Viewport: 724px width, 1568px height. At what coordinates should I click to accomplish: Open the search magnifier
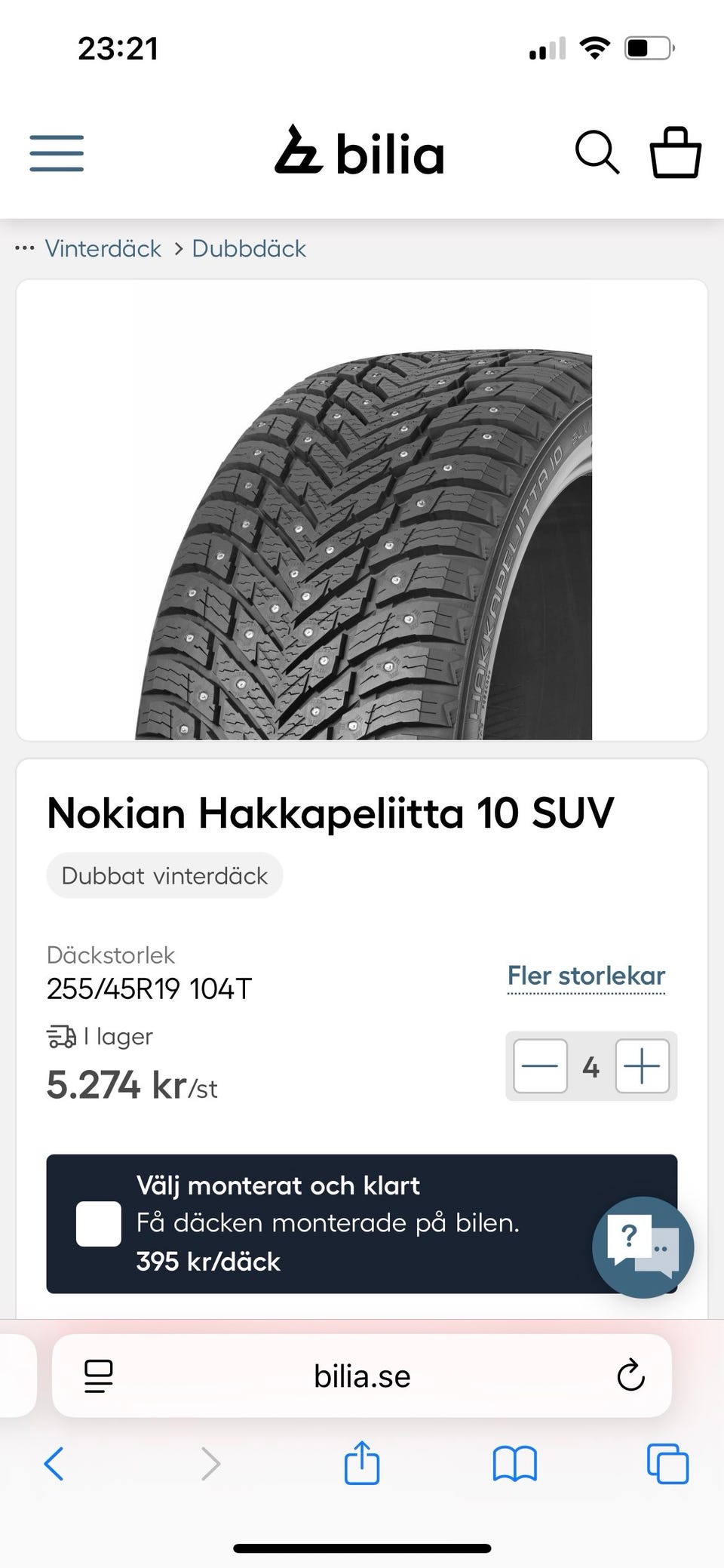pyautogui.click(x=597, y=152)
